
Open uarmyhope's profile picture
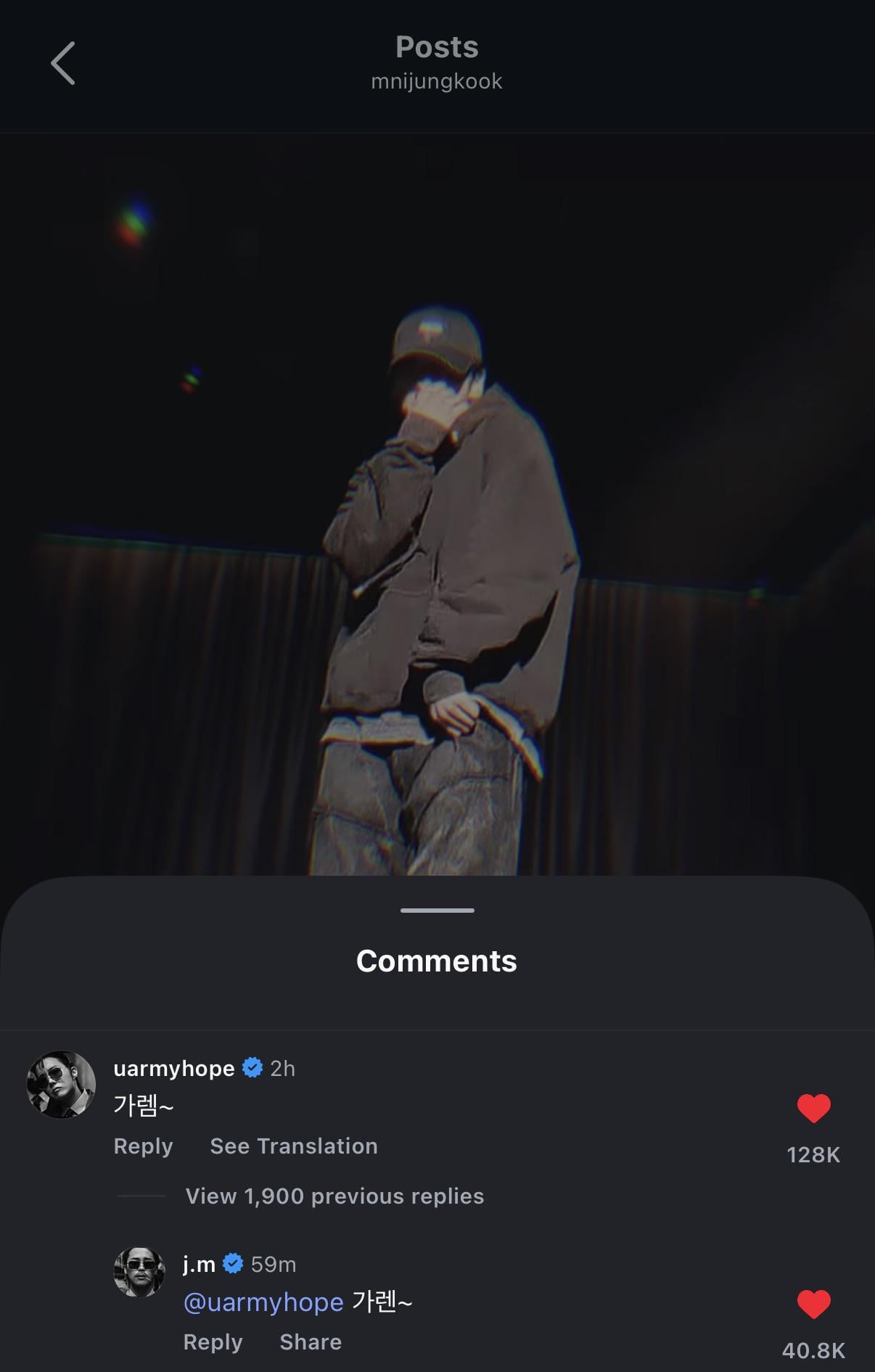[x=61, y=1085]
